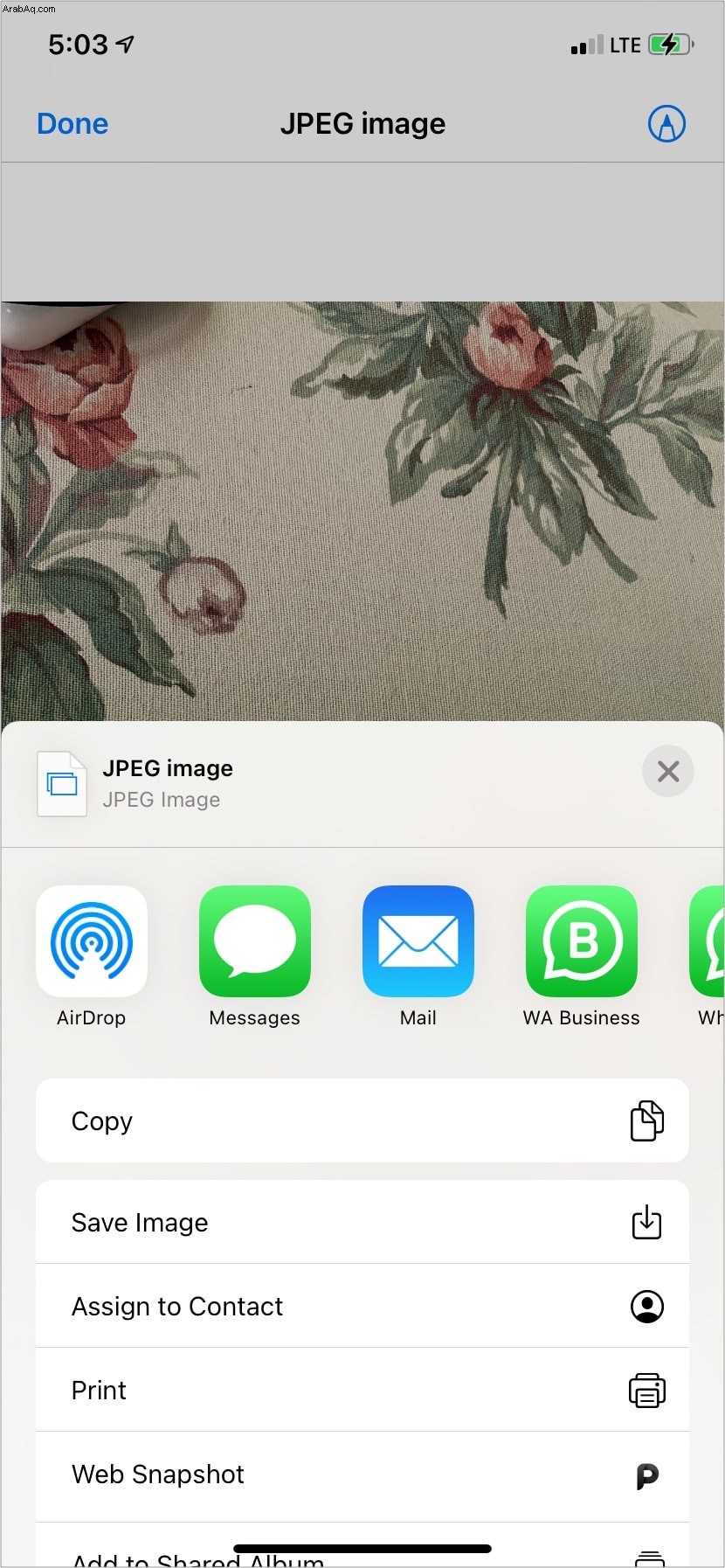
Task: Choose Assign to Contact
Action: click(362, 1306)
